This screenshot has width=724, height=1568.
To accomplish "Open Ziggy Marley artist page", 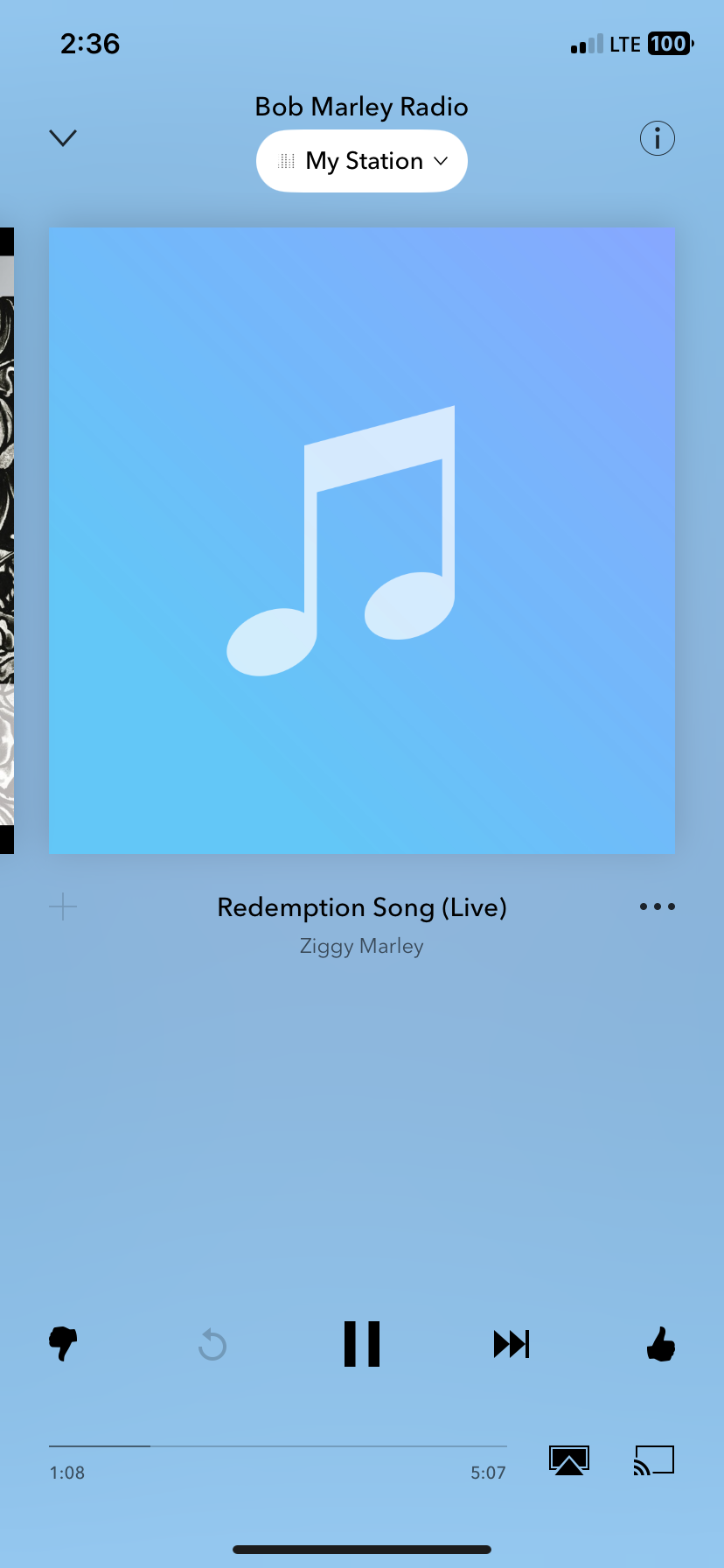I will click(362, 946).
